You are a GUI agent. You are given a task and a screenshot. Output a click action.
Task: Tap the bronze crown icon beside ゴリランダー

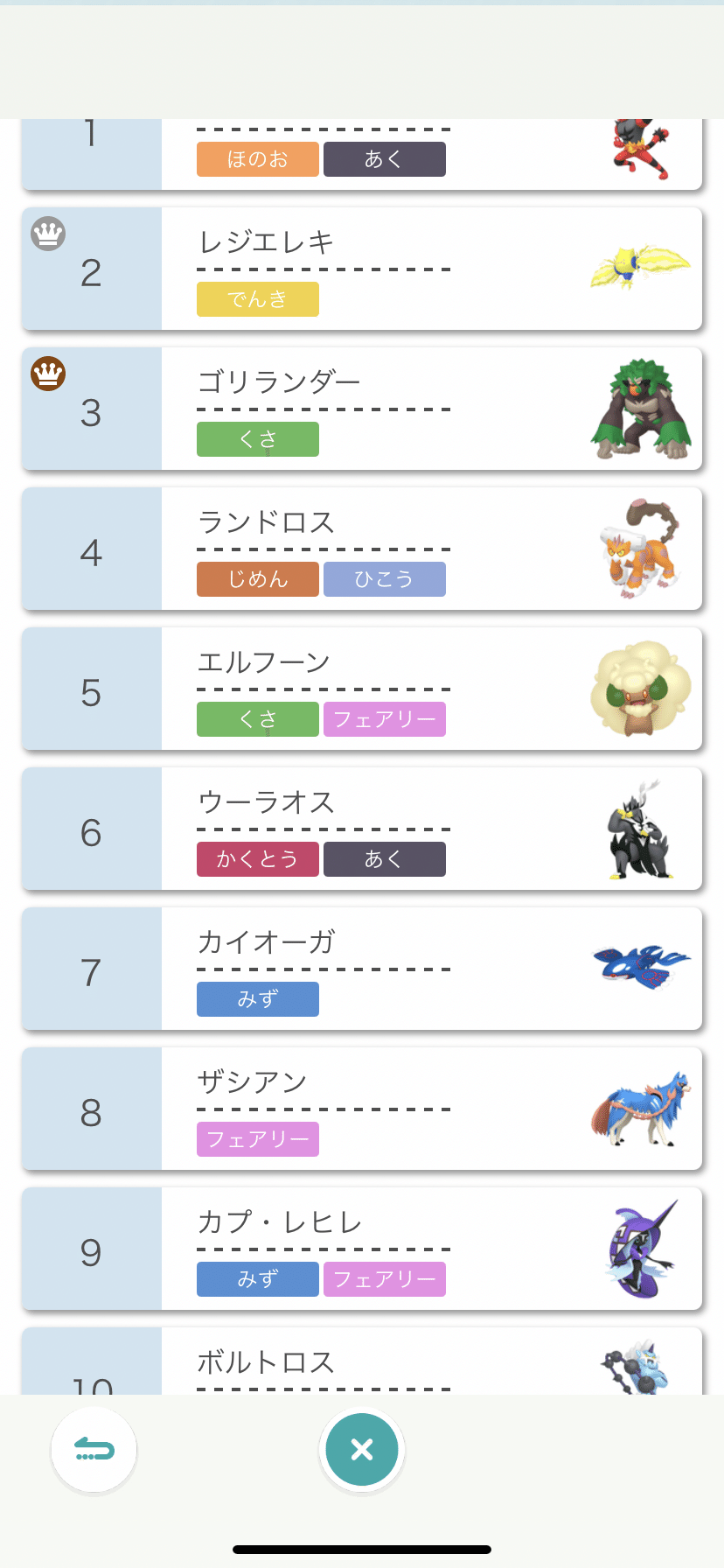[x=47, y=374]
